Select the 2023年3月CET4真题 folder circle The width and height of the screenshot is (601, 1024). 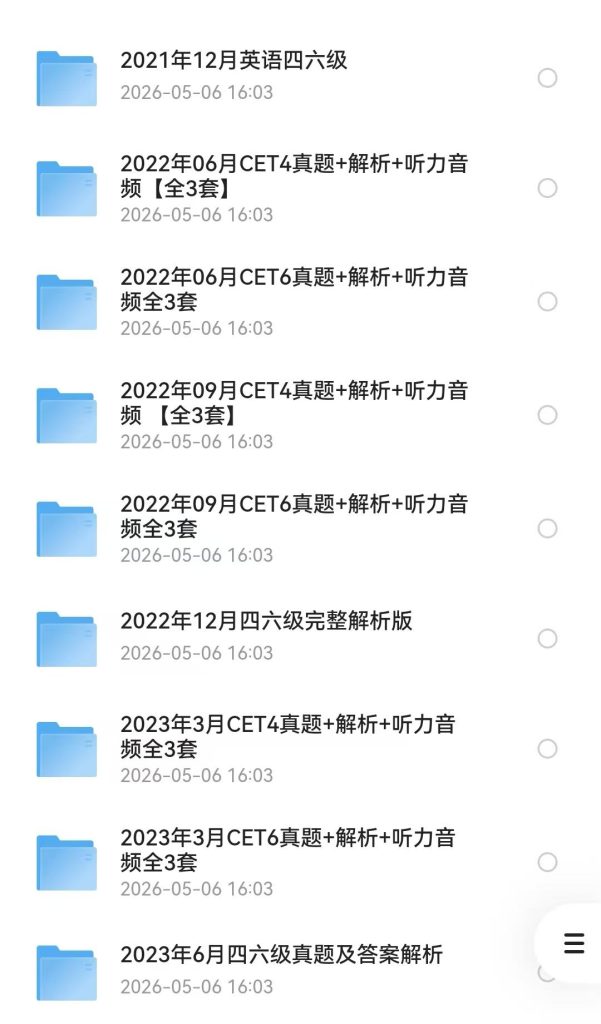click(547, 748)
